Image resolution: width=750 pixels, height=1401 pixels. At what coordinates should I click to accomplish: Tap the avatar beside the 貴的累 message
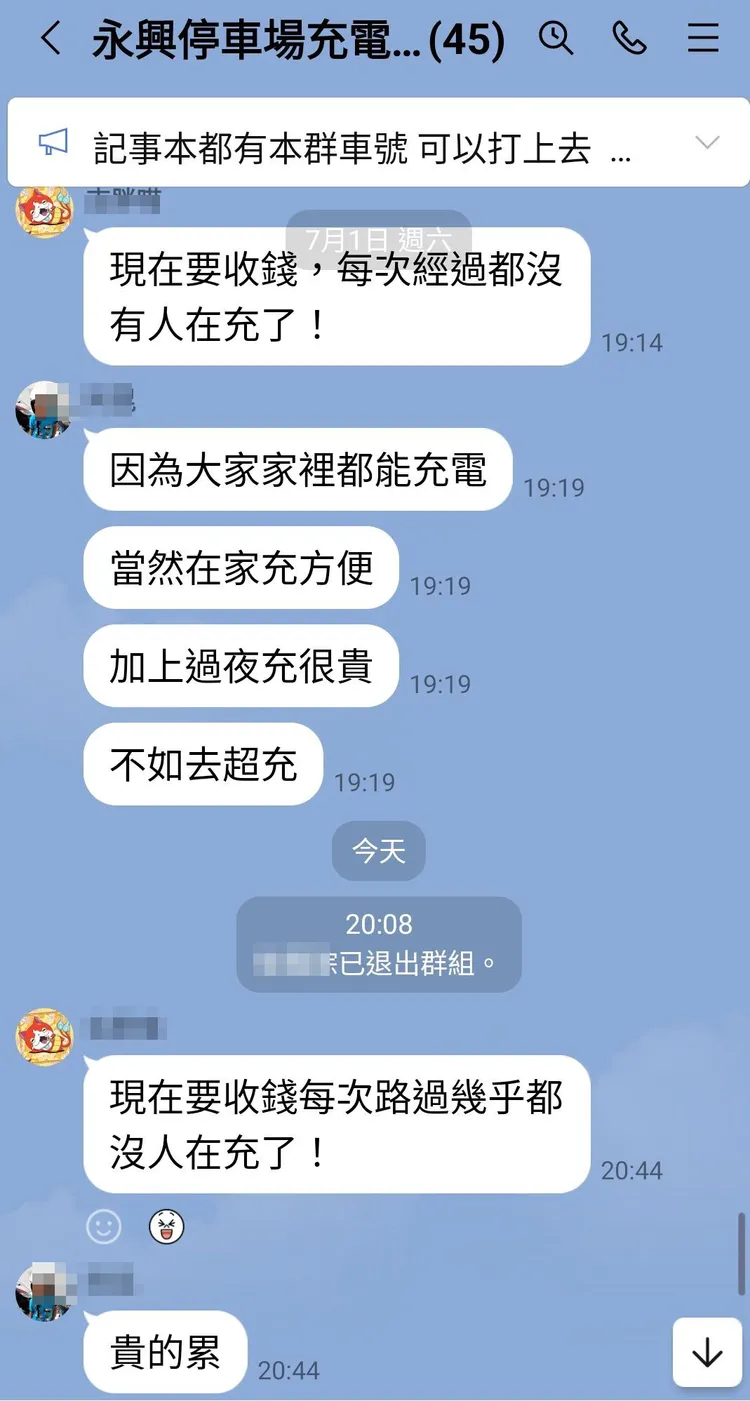pyautogui.click(x=43, y=1290)
